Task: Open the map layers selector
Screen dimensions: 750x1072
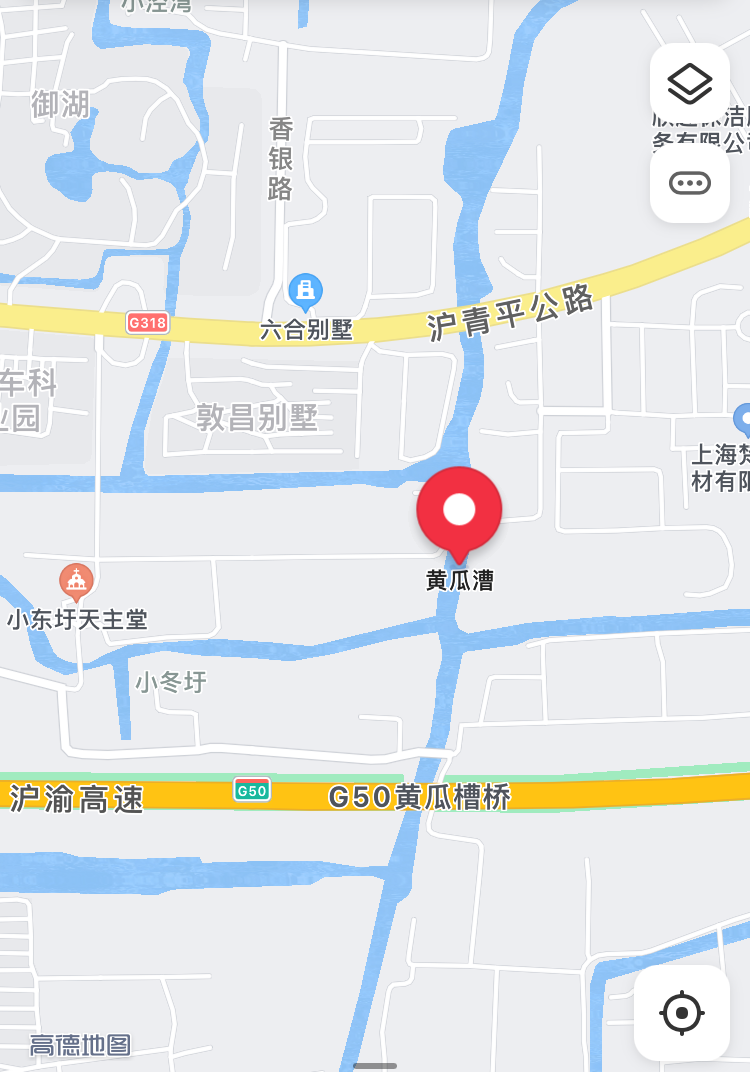Action: tap(689, 84)
